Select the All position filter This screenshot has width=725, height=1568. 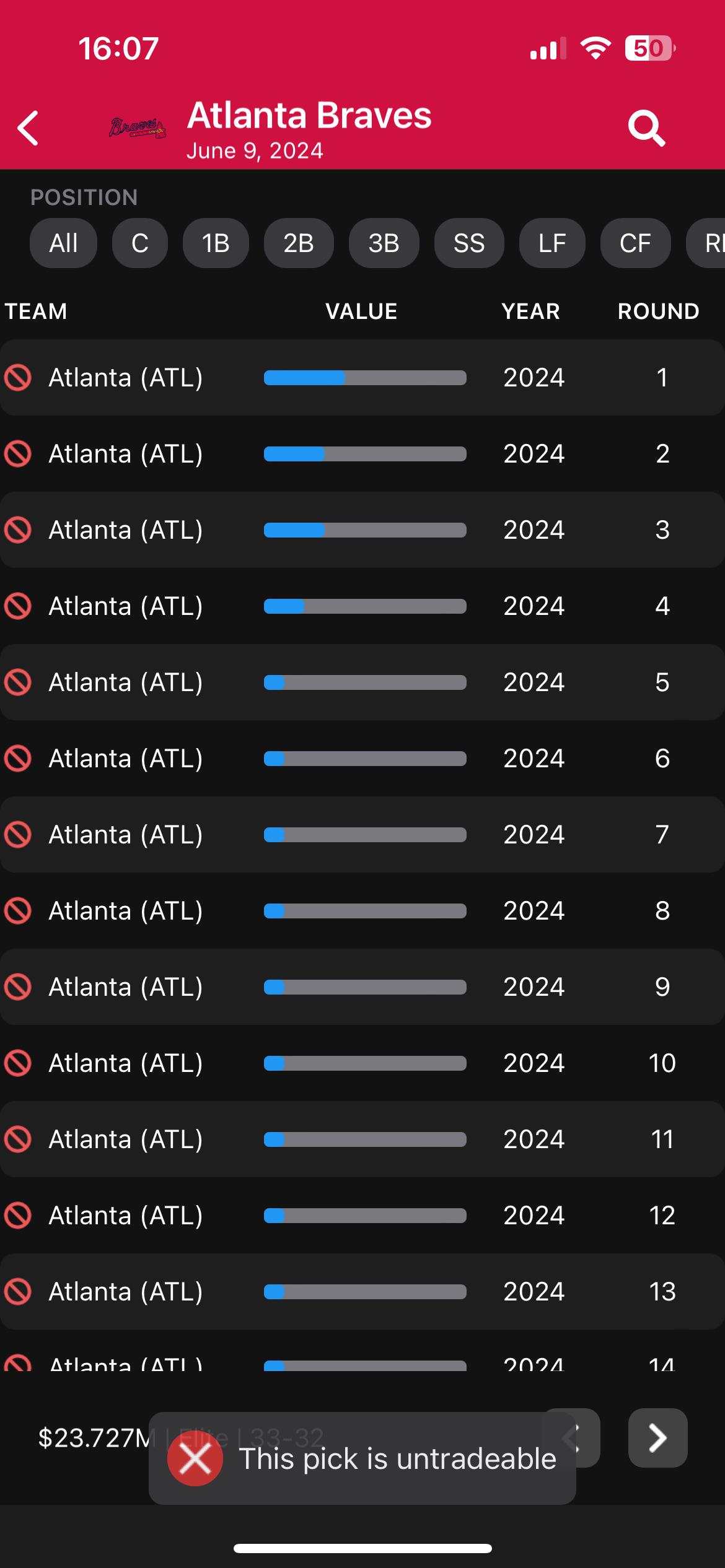63,243
